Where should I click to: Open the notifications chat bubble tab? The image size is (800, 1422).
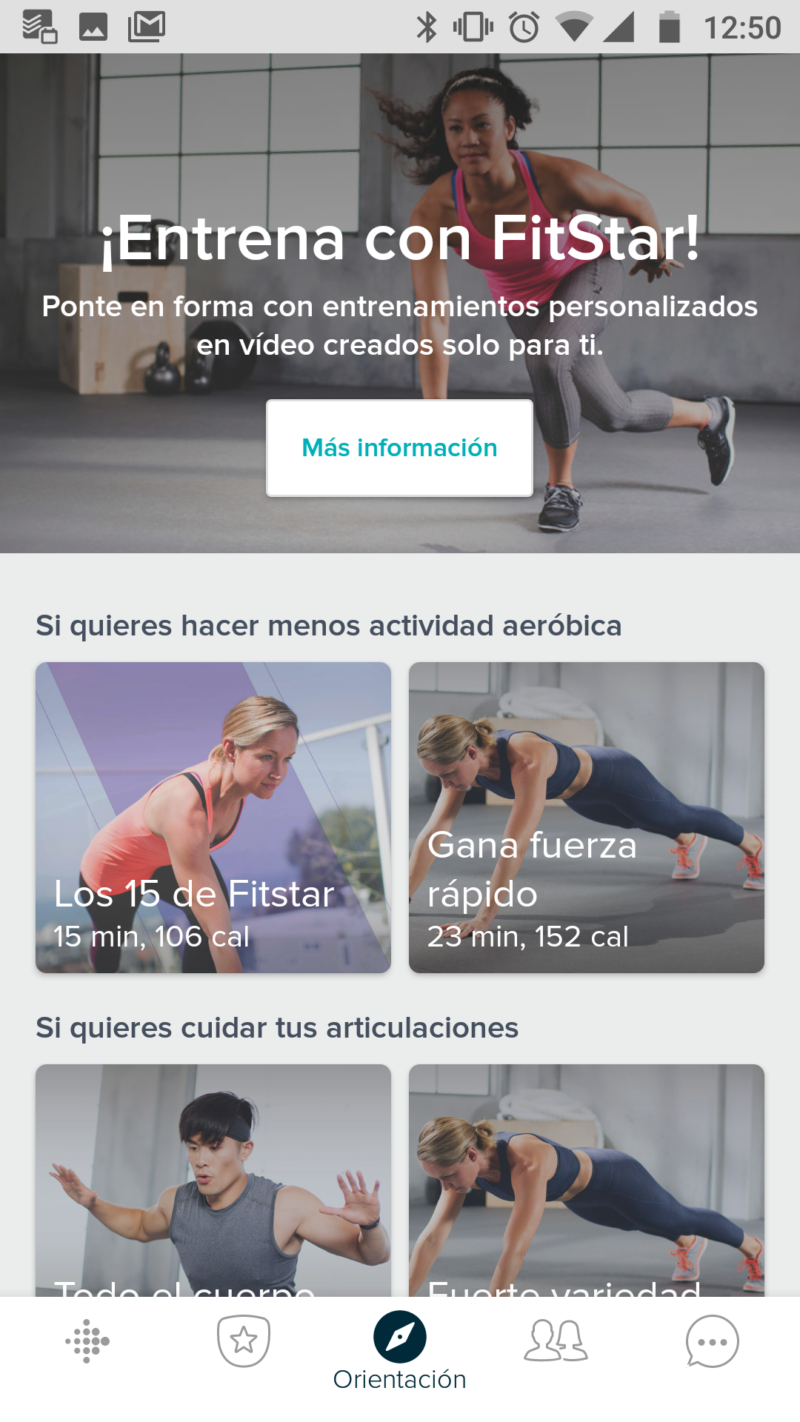point(712,1341)
